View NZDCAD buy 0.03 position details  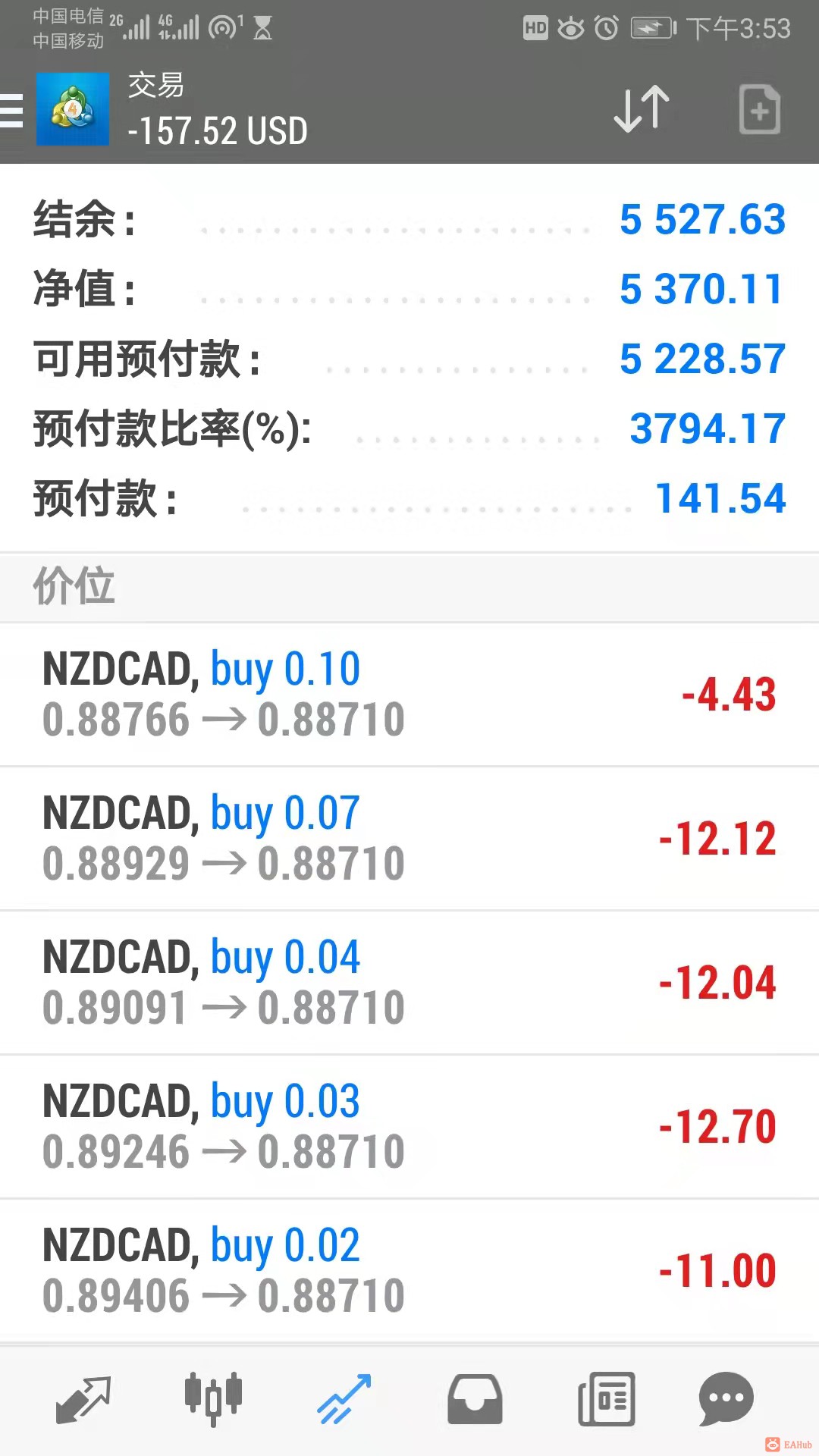coord(409,1126)
